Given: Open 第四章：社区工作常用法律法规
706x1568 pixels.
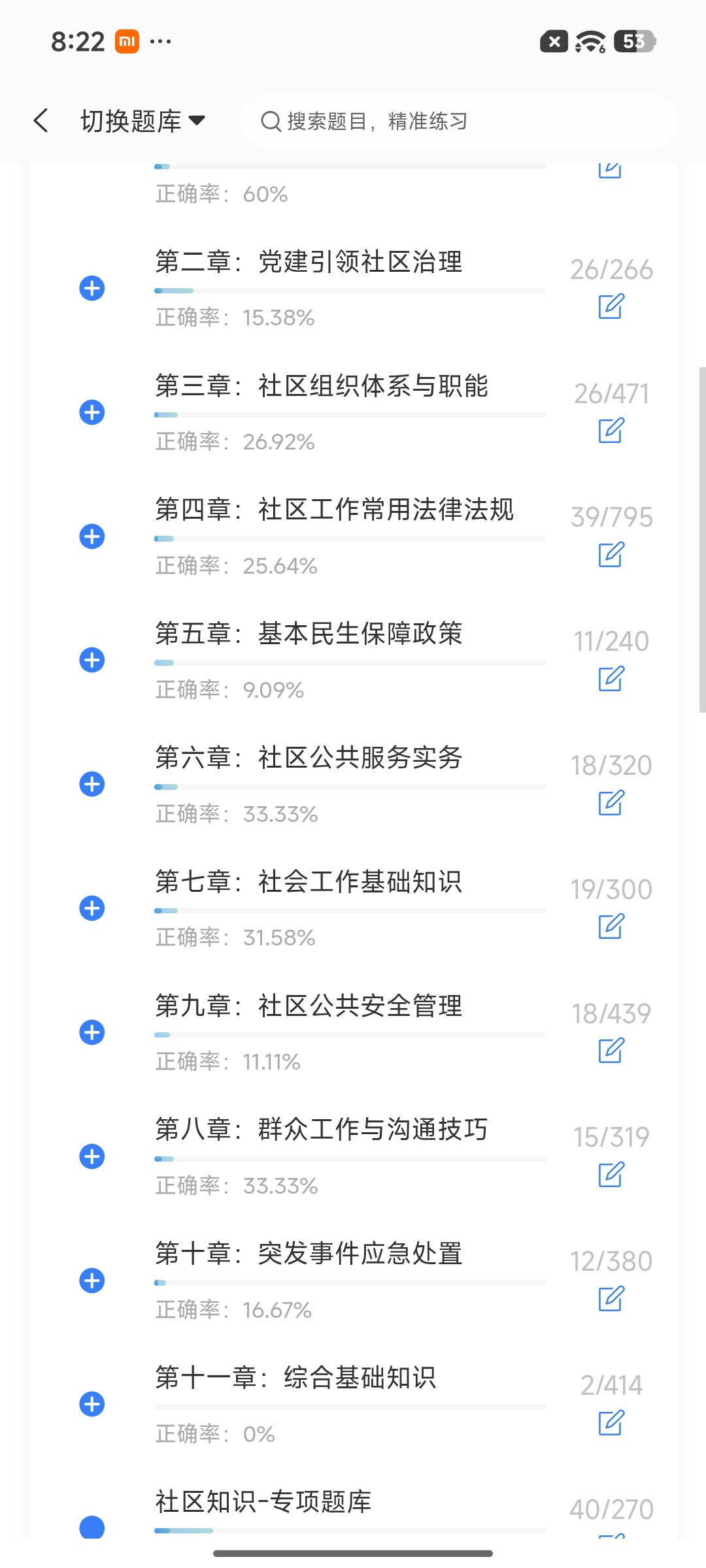Looking at the screenshot, I should pos(334,510).
